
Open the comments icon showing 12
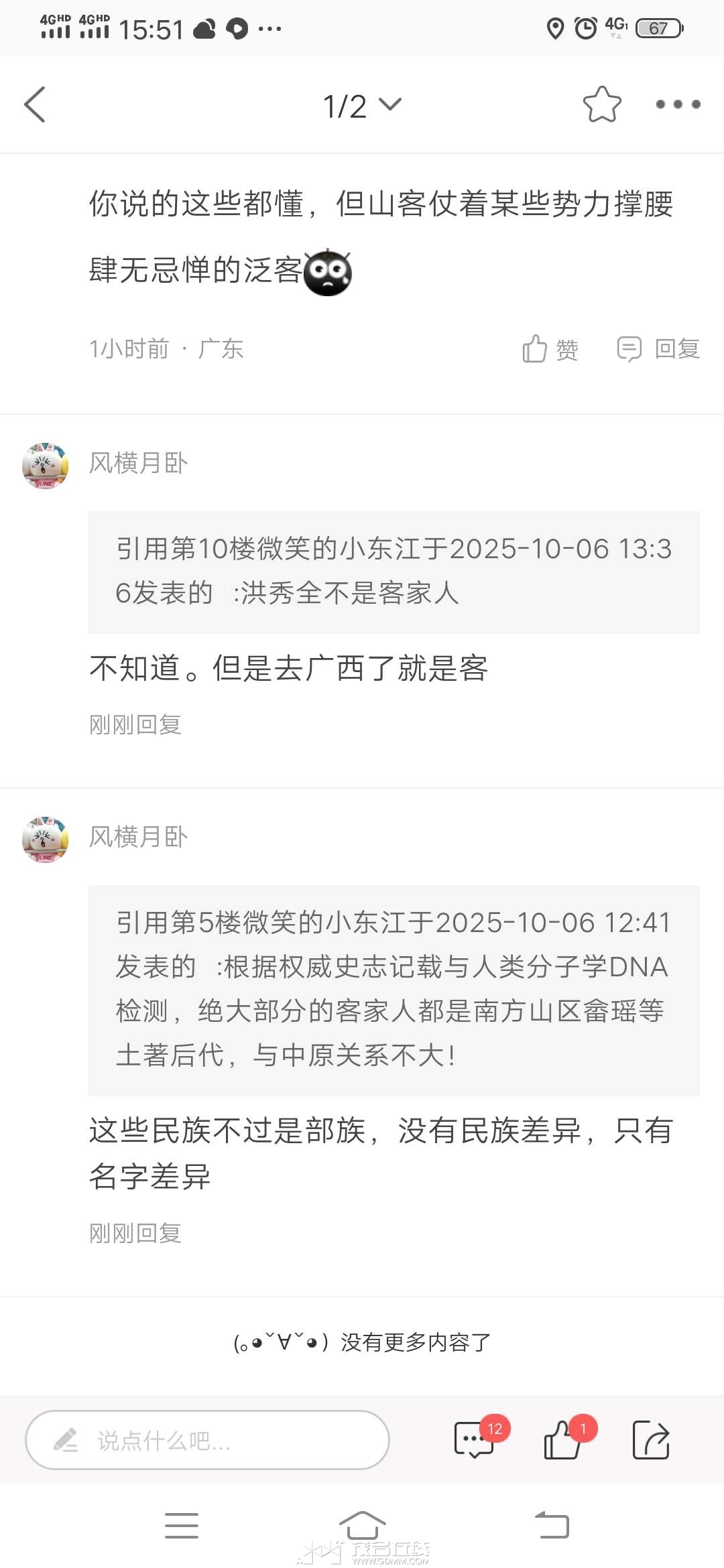pyautogui.click(x=475, y=1440)
